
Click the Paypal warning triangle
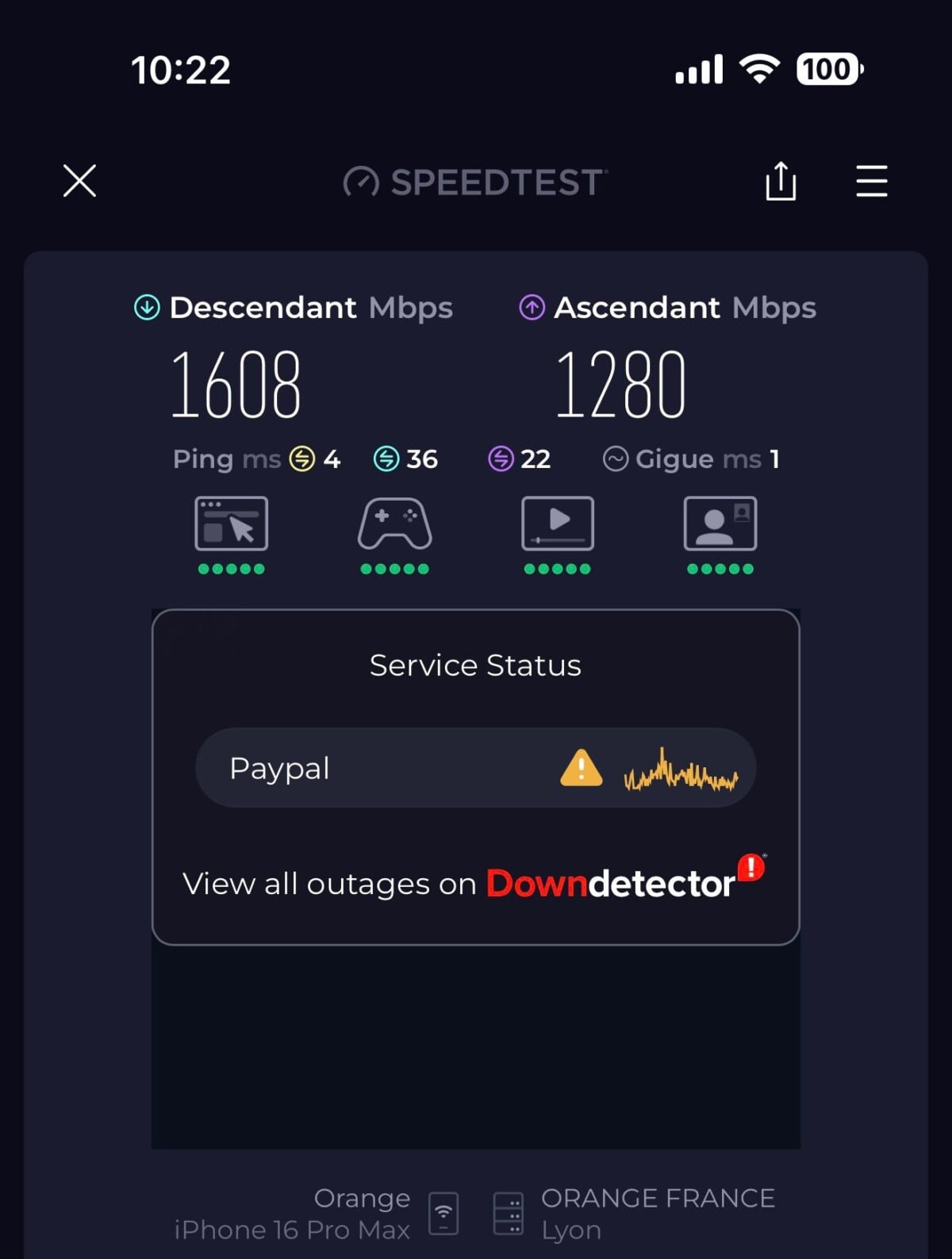click(582, 767)
